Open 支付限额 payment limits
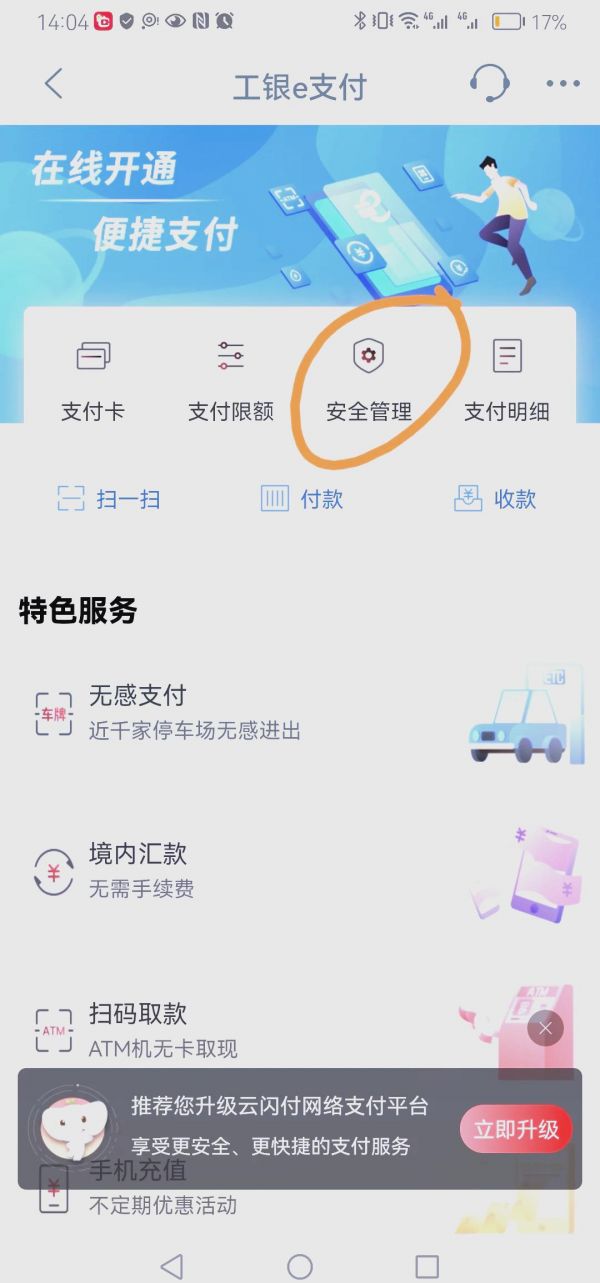This screenshot has height=1283, width=600. 231,380
